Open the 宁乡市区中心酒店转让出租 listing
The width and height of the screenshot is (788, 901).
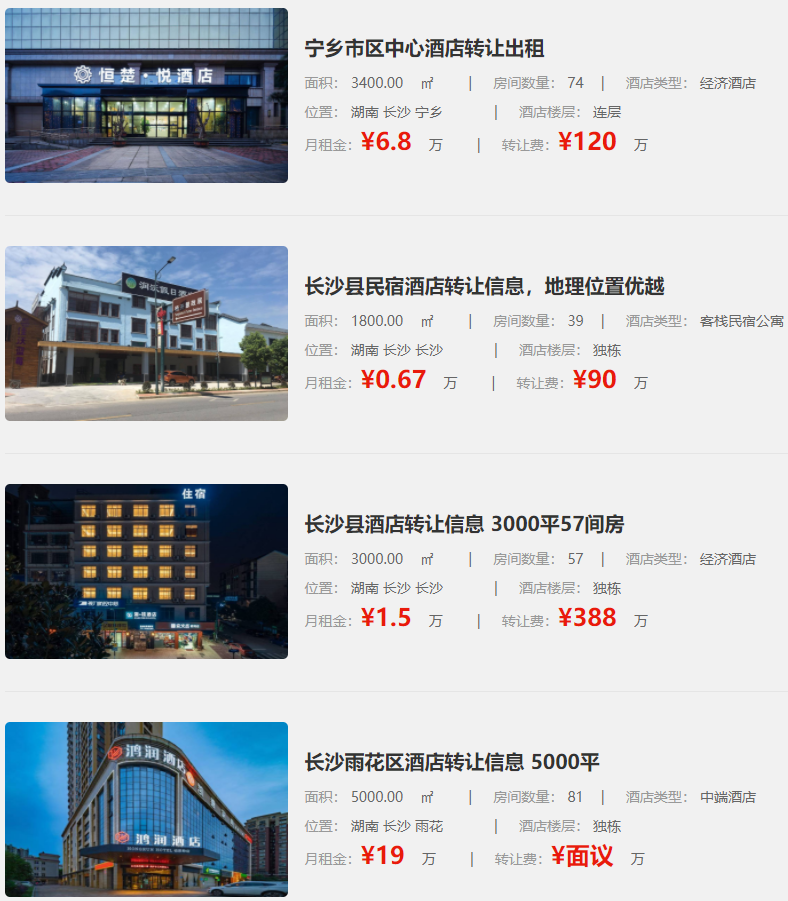(424, 49)
